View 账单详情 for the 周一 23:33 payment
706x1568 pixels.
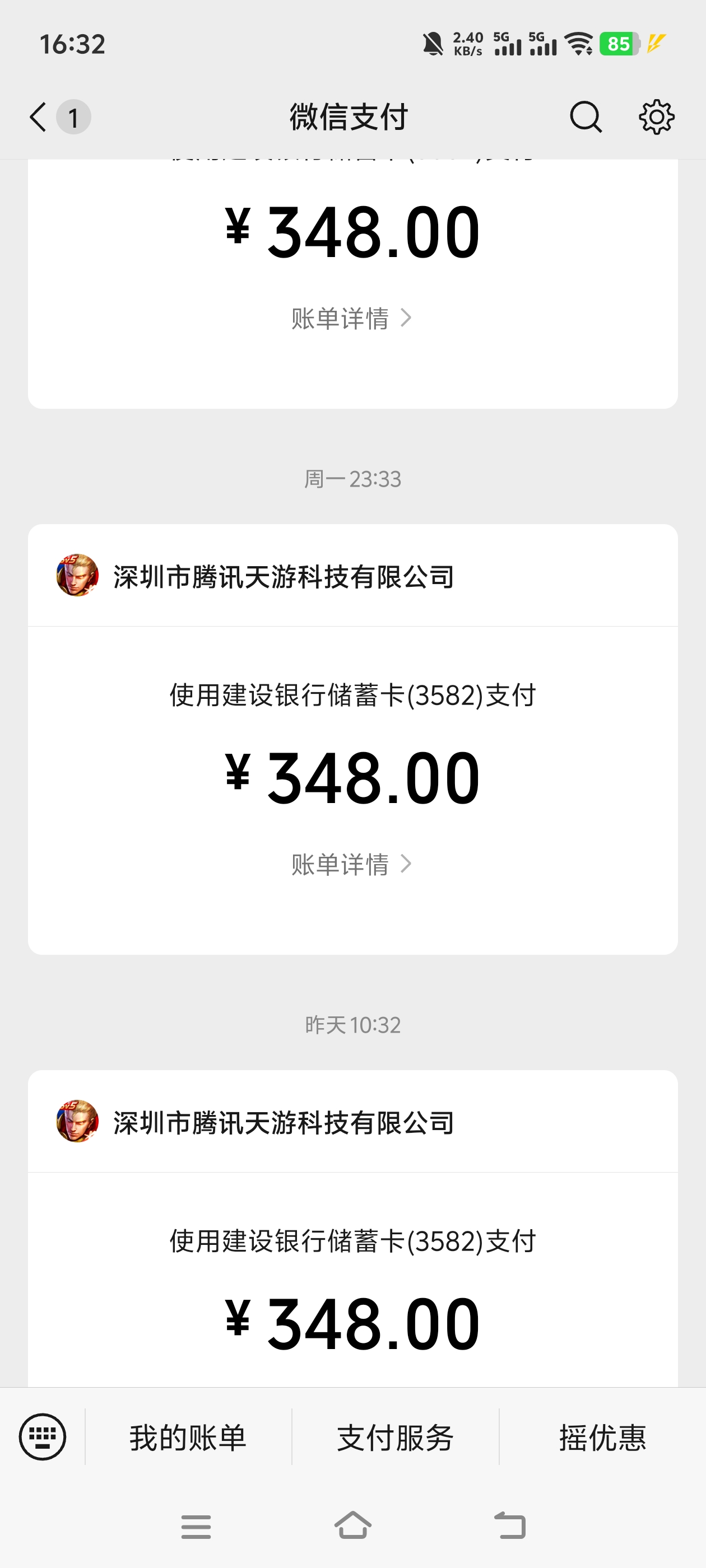[x=351, y=864]
